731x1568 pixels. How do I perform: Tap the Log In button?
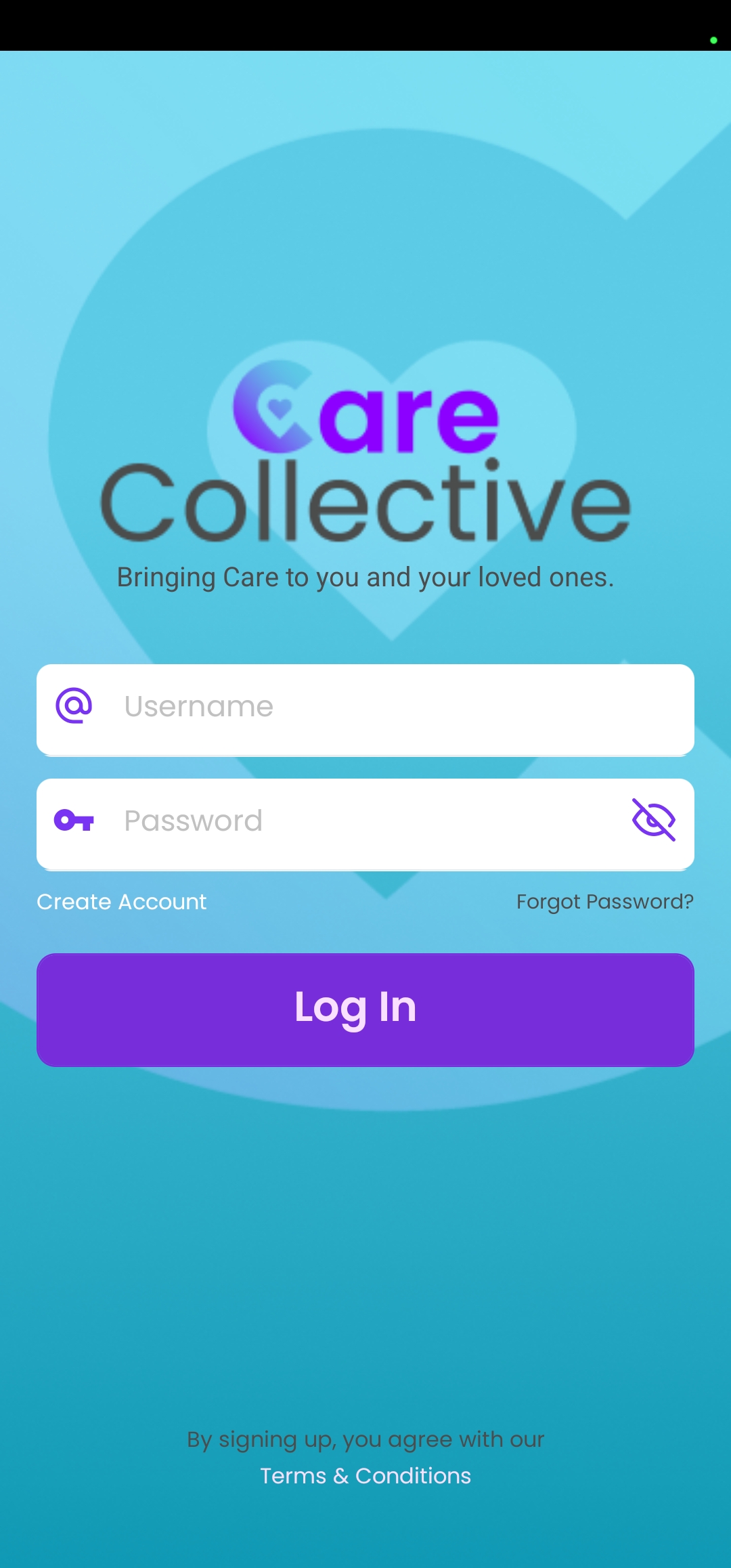(x=365, y=1009)
